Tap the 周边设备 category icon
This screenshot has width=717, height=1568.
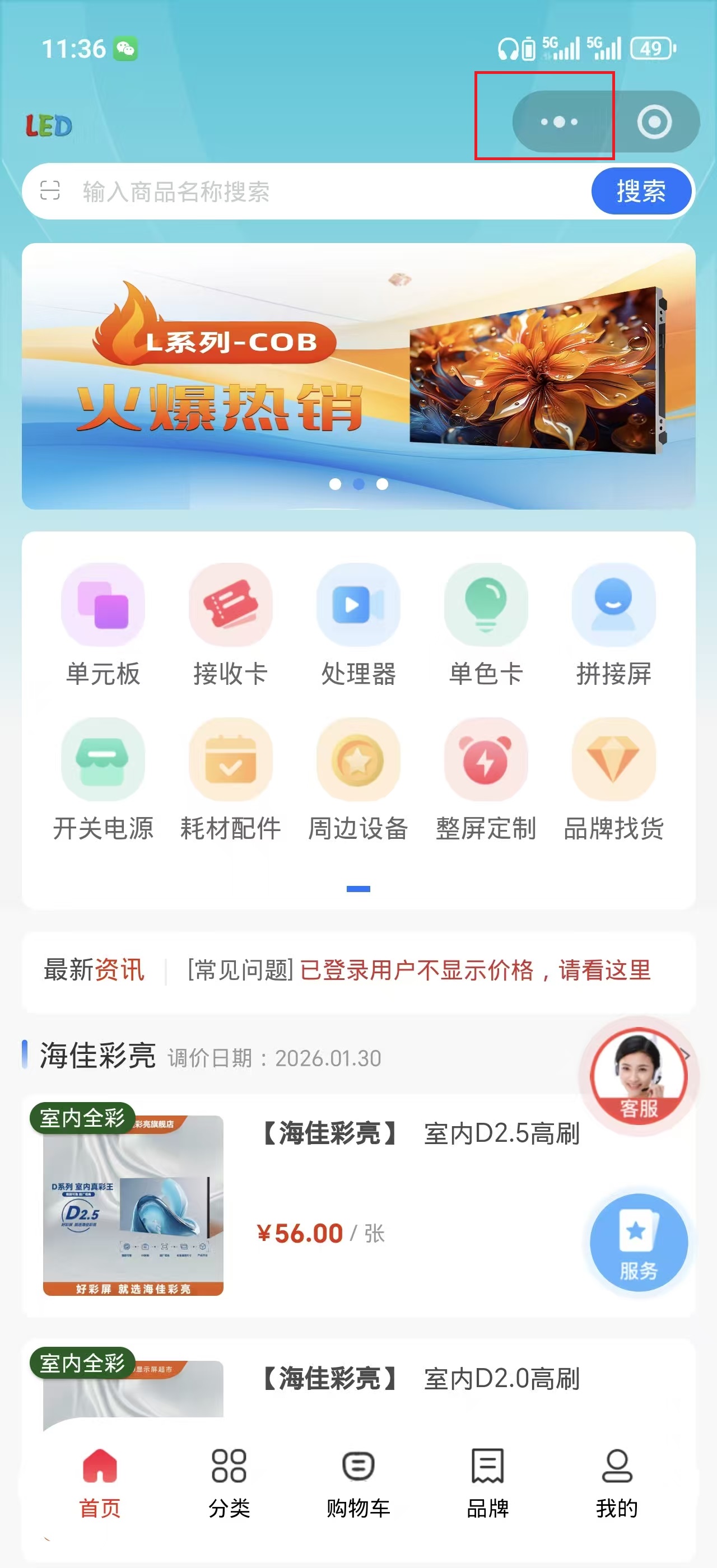pyautogui.click(x=357, y=761)
